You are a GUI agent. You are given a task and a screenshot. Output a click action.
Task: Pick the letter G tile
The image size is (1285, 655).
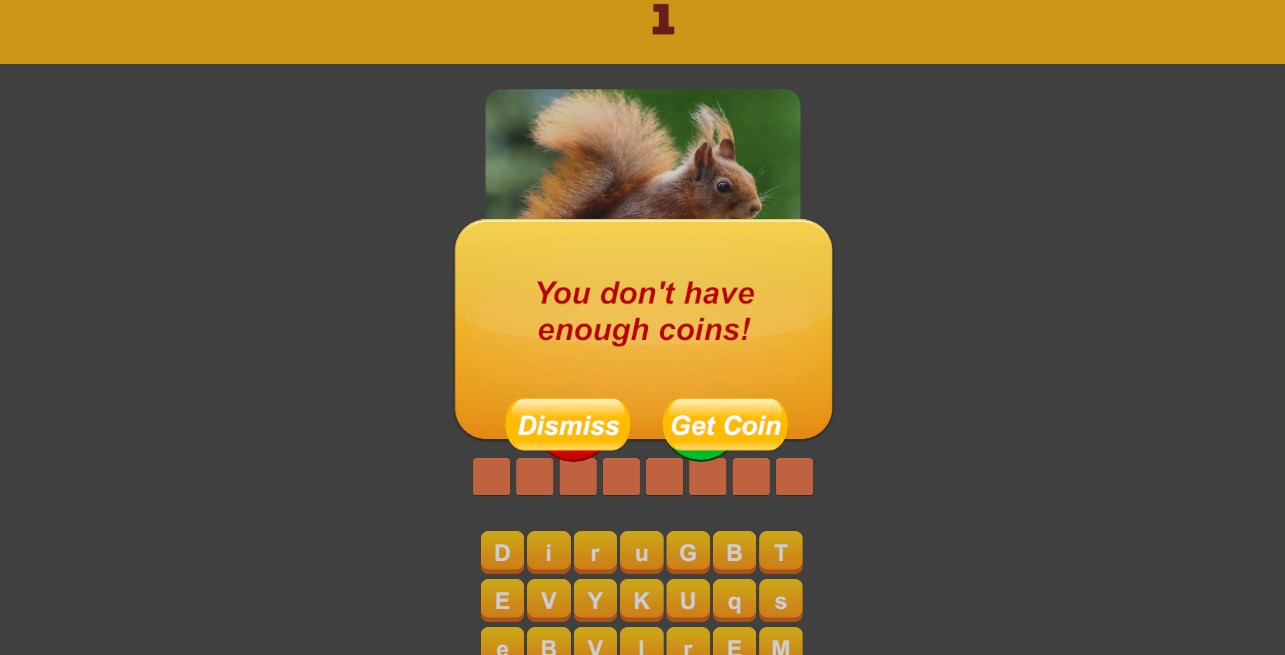pos(688,552)
